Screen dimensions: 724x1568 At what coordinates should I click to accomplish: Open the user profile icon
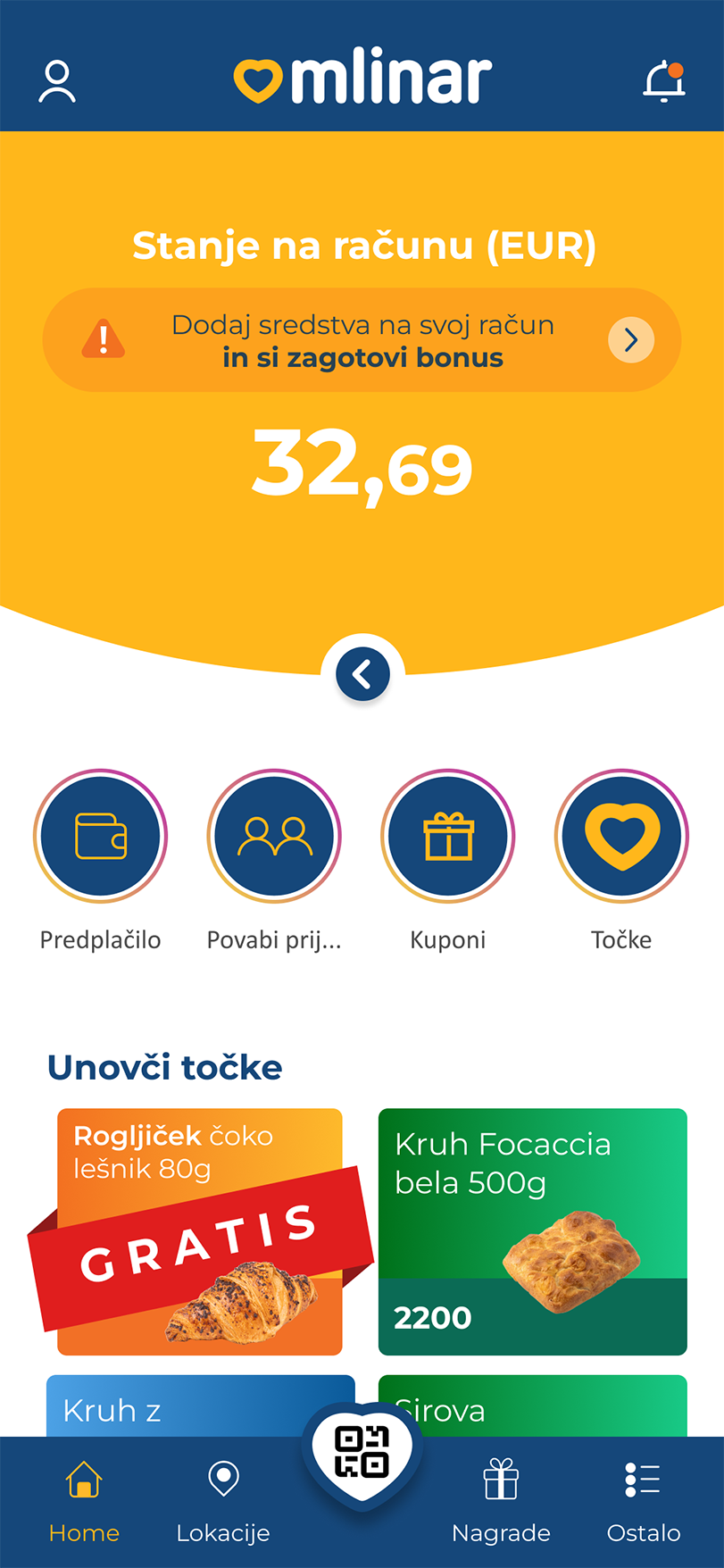pyautogui.click(x=57, y=81)
